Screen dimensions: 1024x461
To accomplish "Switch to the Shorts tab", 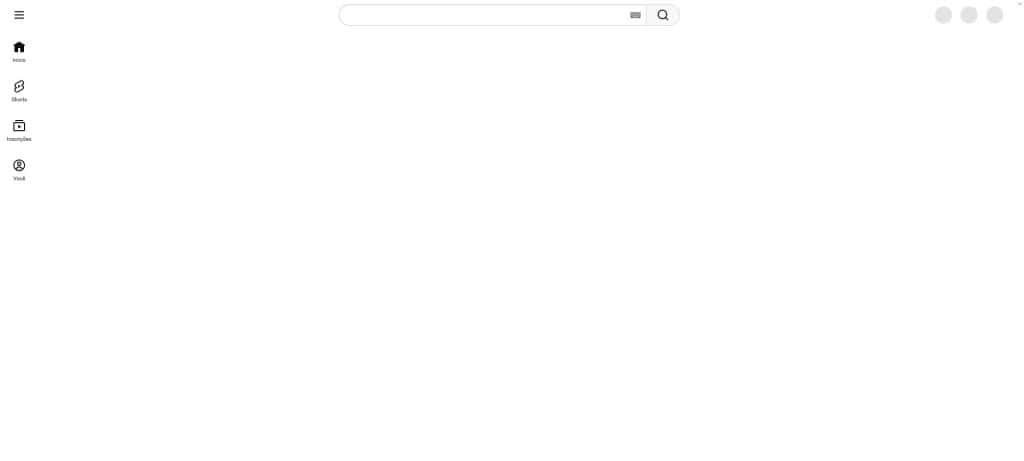I will 19,91.
